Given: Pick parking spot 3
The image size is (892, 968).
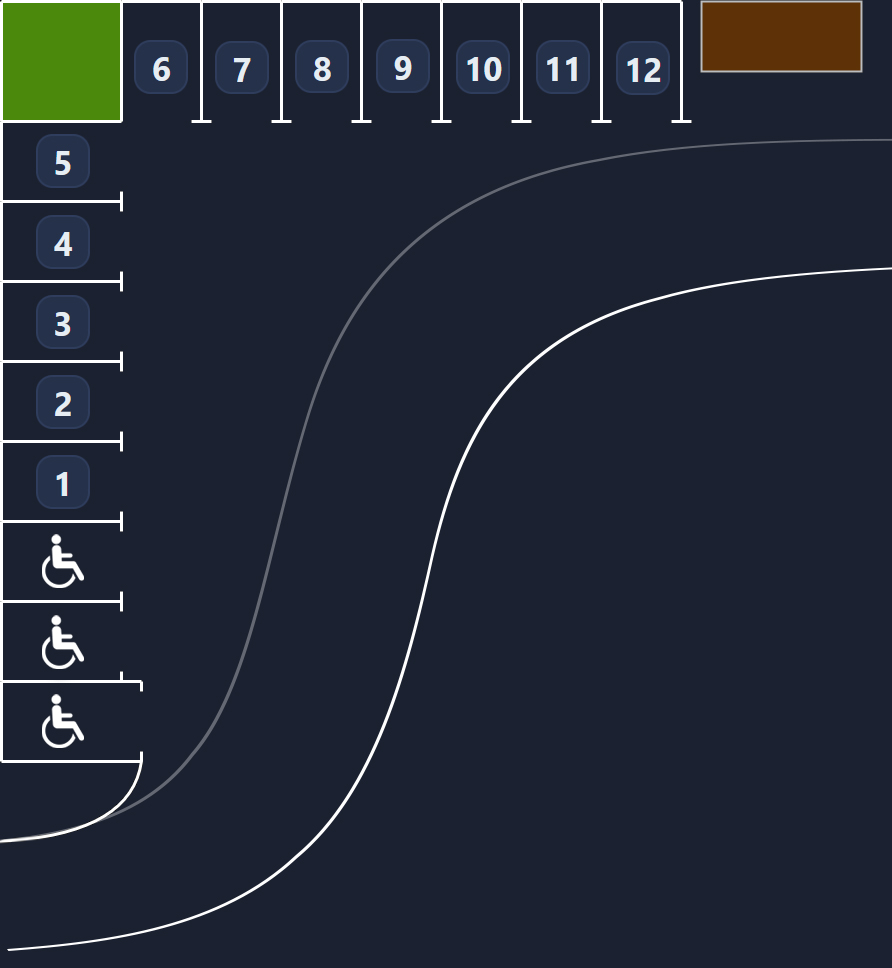Looking at the screenshot, I should coord(63,322).
